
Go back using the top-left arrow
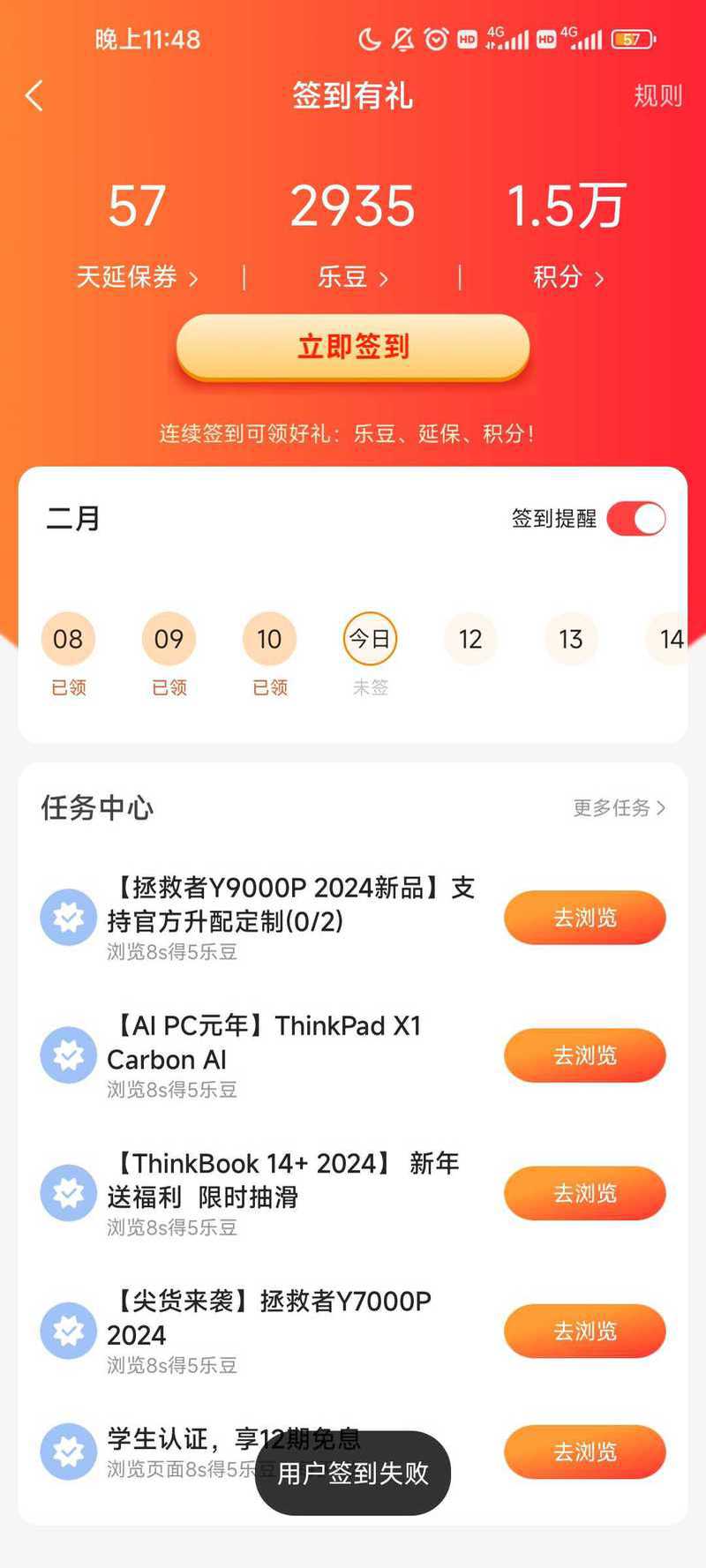(34, 95)
